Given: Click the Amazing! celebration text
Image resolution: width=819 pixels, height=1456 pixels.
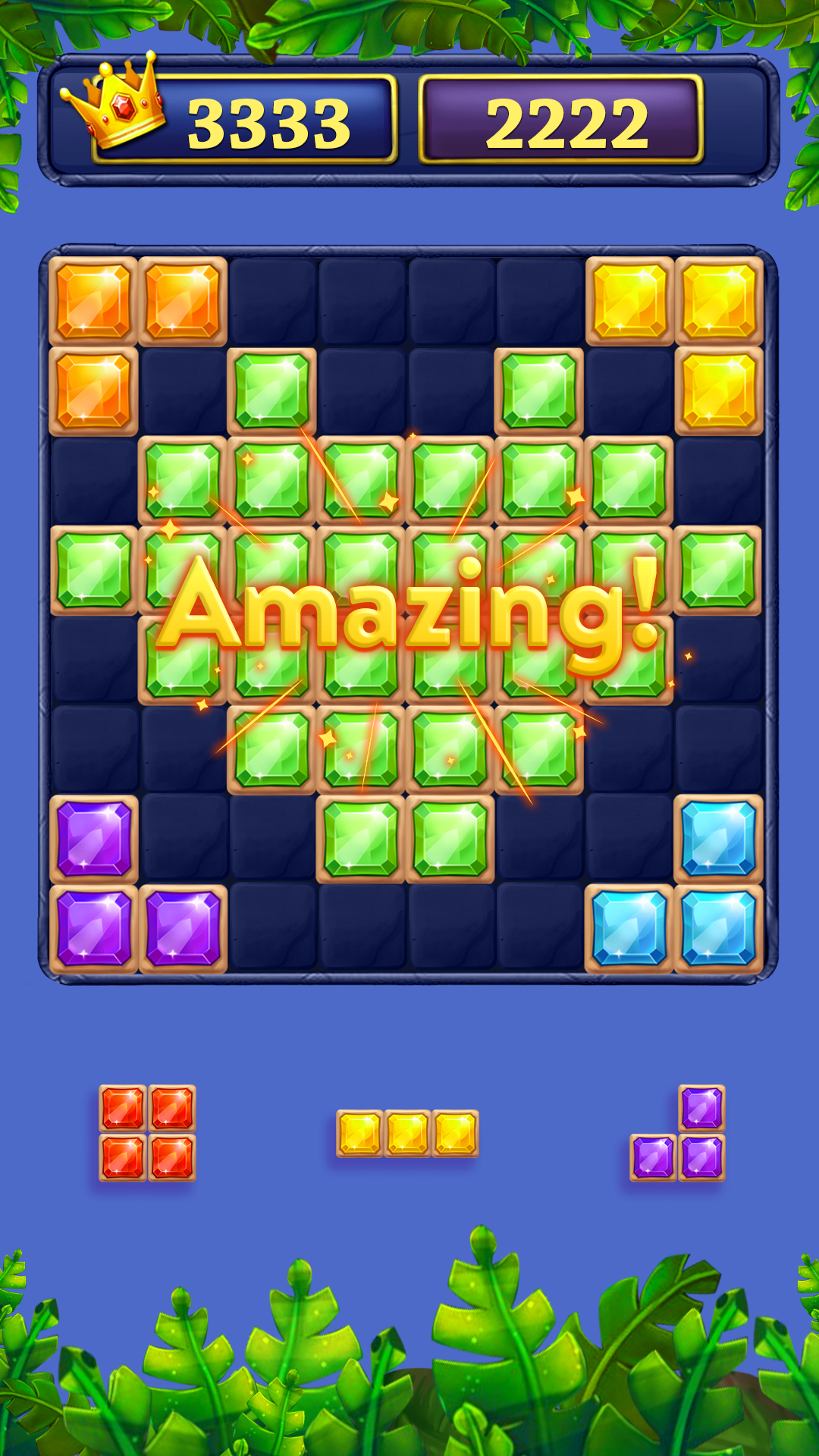Looking at the screenshot, I should pos(413,607).
